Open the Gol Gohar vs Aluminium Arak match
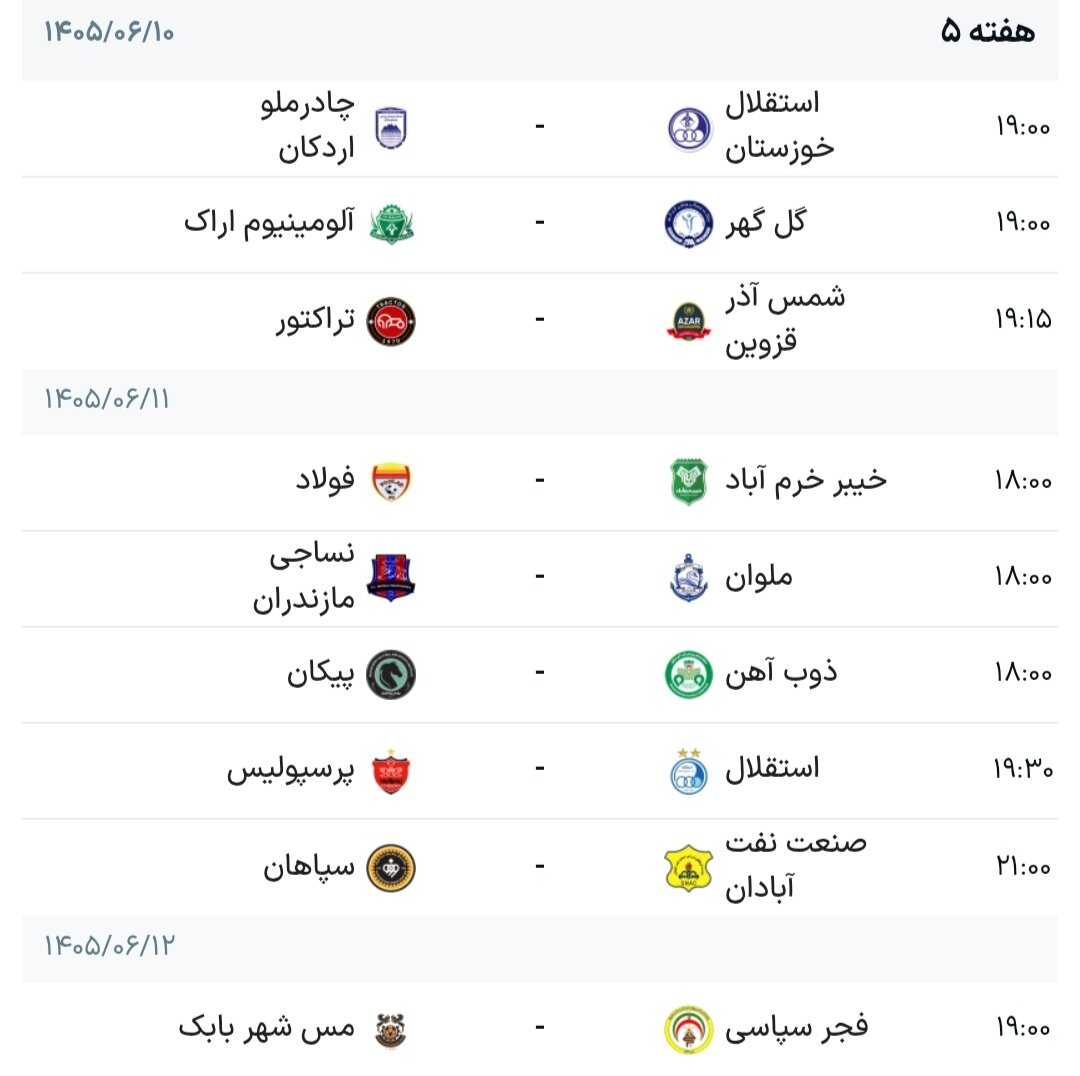Viewport: 1080px width, 1076px height. [x=540, y=225]
